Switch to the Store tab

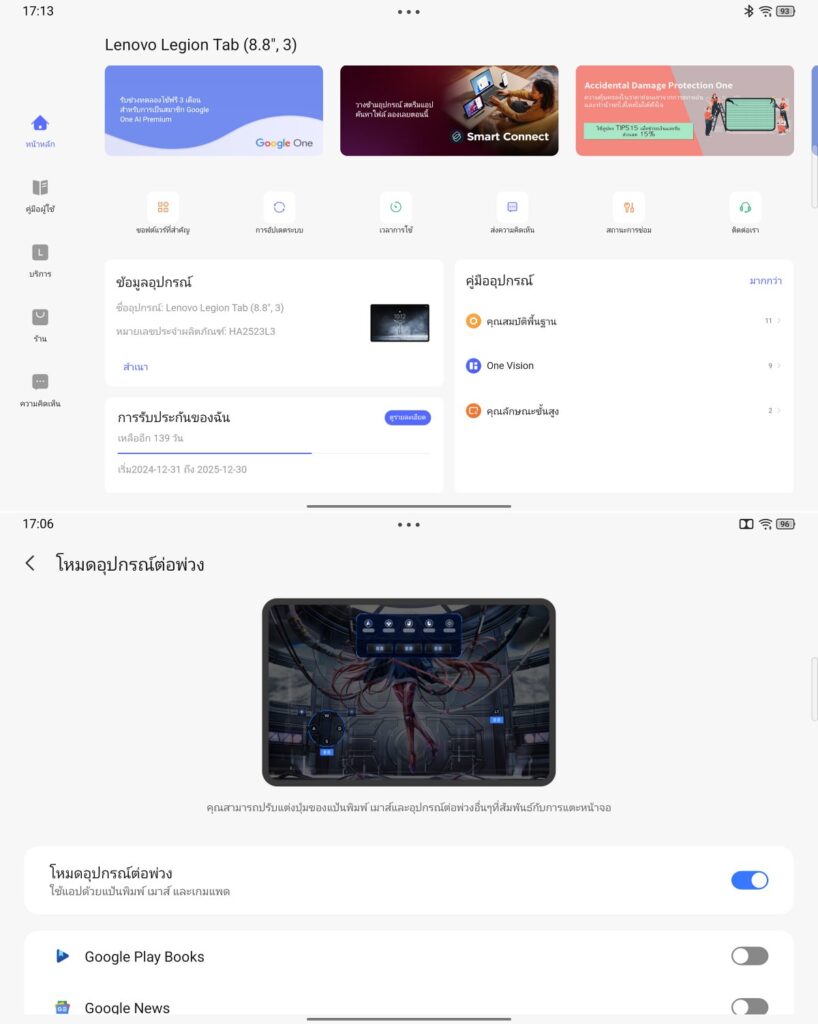tap(40, 325)
